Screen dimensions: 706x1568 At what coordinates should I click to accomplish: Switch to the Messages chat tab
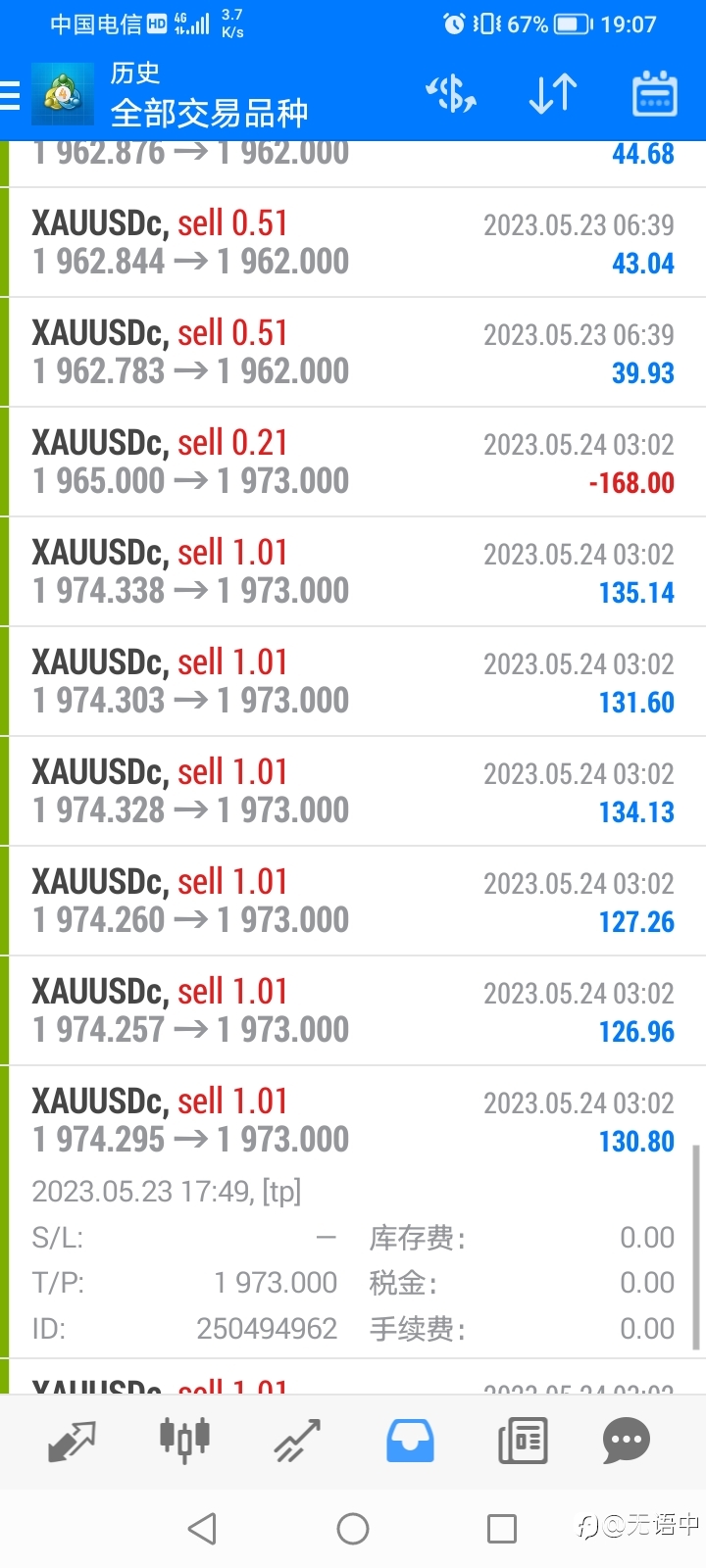point(627,1441)
